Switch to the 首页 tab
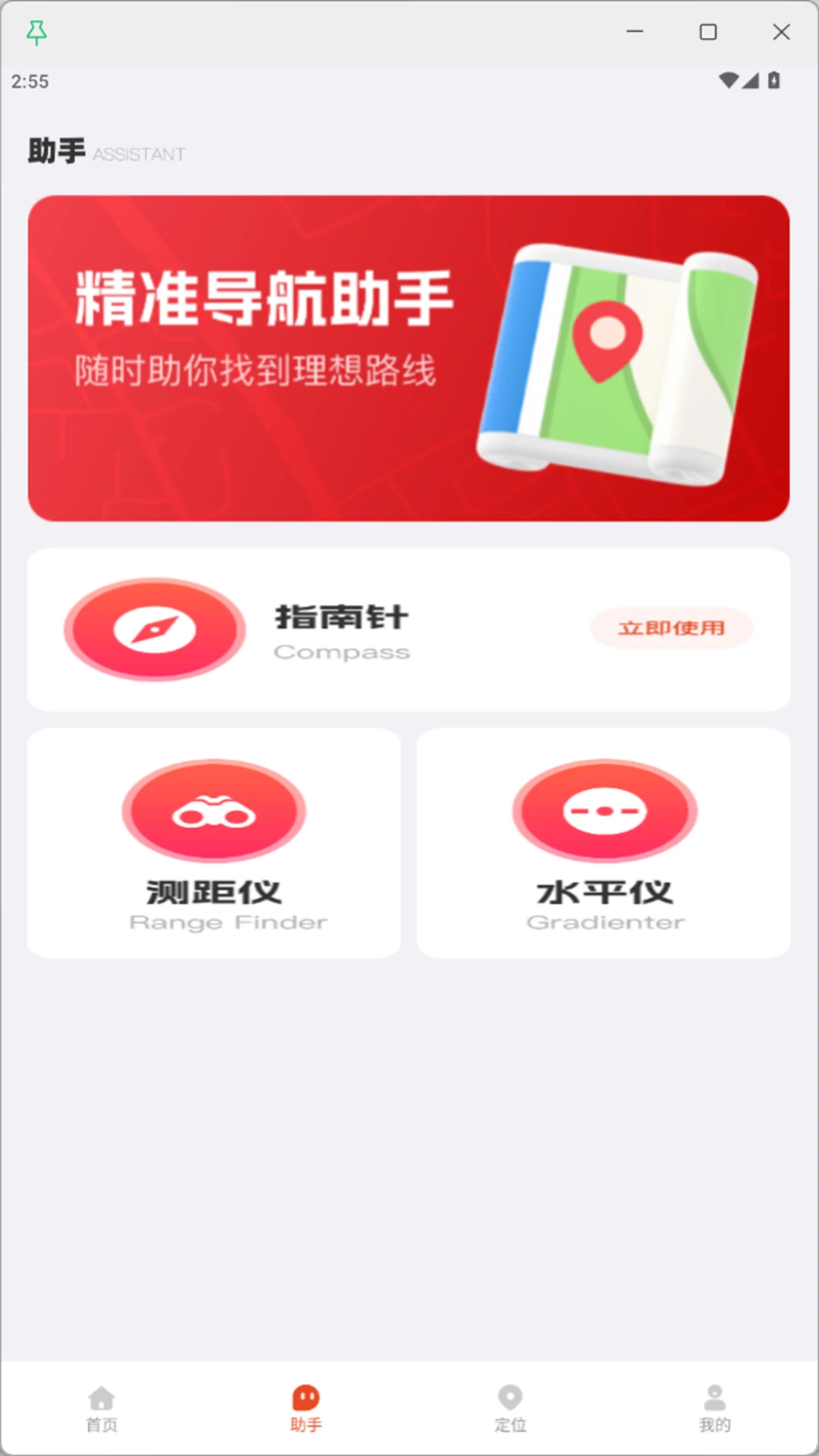Image resolution: width=819 pixels, height=1456 pixels. tap(102, 1409)
